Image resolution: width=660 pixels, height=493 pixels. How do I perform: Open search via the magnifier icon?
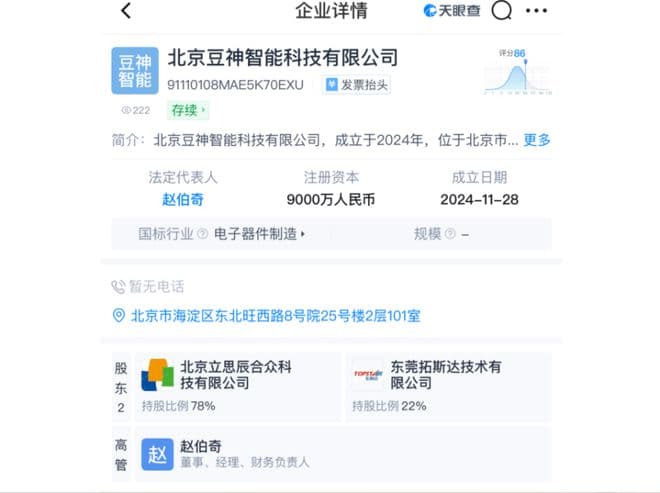click(x=502, y=12)
